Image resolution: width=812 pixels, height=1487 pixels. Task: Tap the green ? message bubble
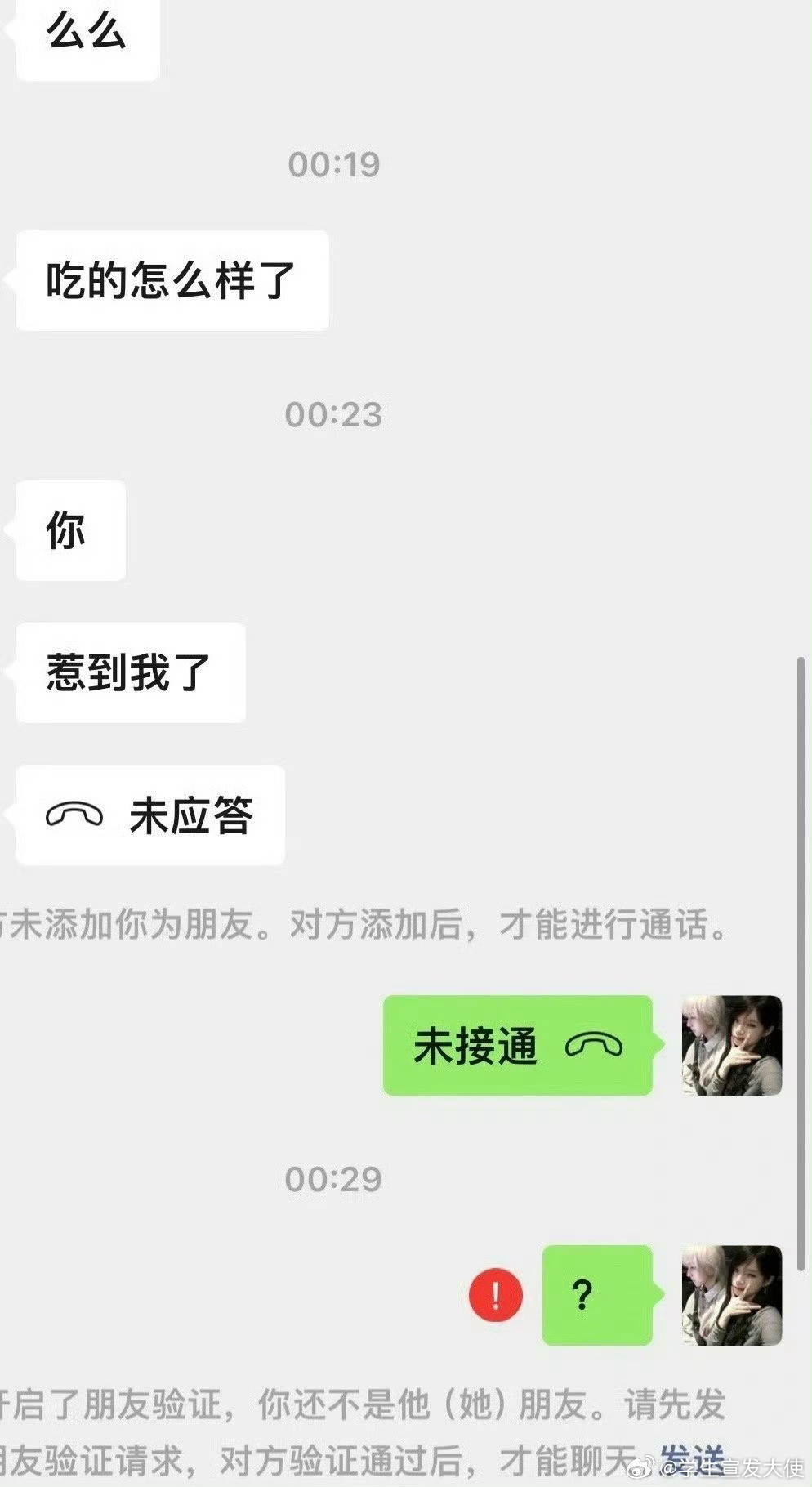tap(597, 1293)
